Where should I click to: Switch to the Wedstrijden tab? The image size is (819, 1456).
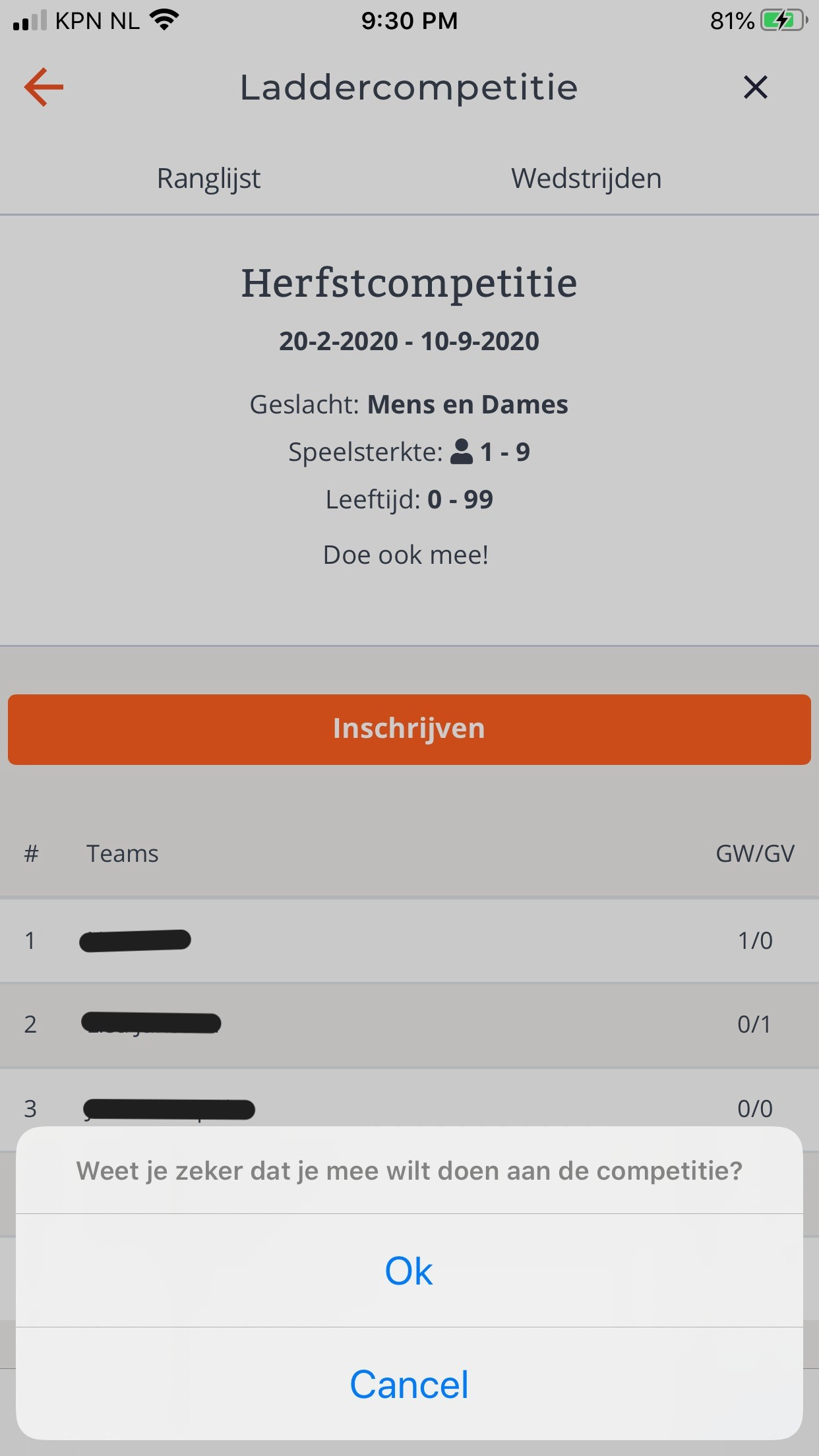coord(586,179)
